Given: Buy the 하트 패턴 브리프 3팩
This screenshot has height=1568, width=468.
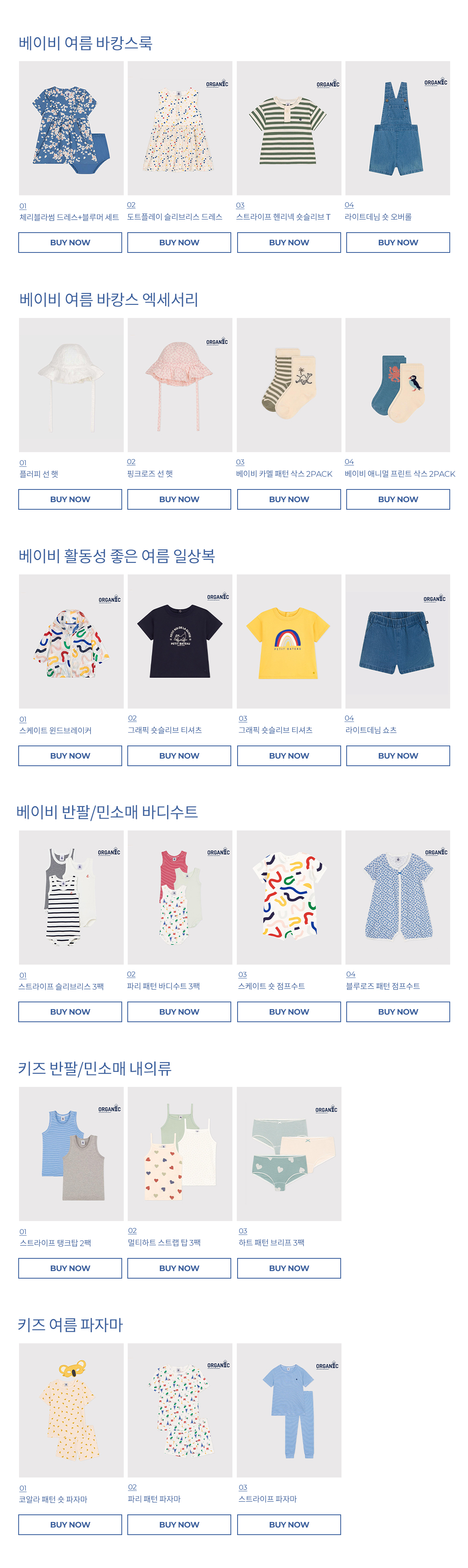Looking at the screenshot, I should click(x=289, y=1268).
